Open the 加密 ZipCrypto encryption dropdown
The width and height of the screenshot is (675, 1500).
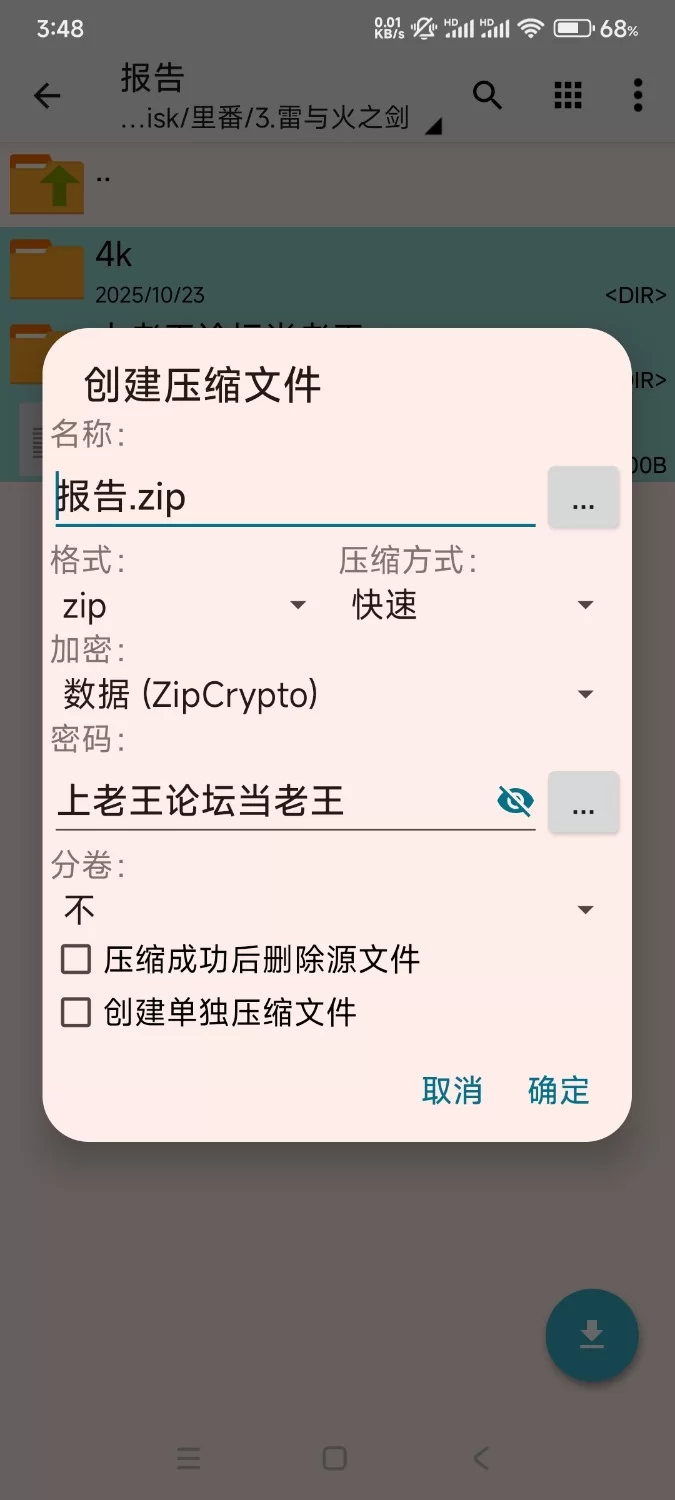click(x=328, y=694)
